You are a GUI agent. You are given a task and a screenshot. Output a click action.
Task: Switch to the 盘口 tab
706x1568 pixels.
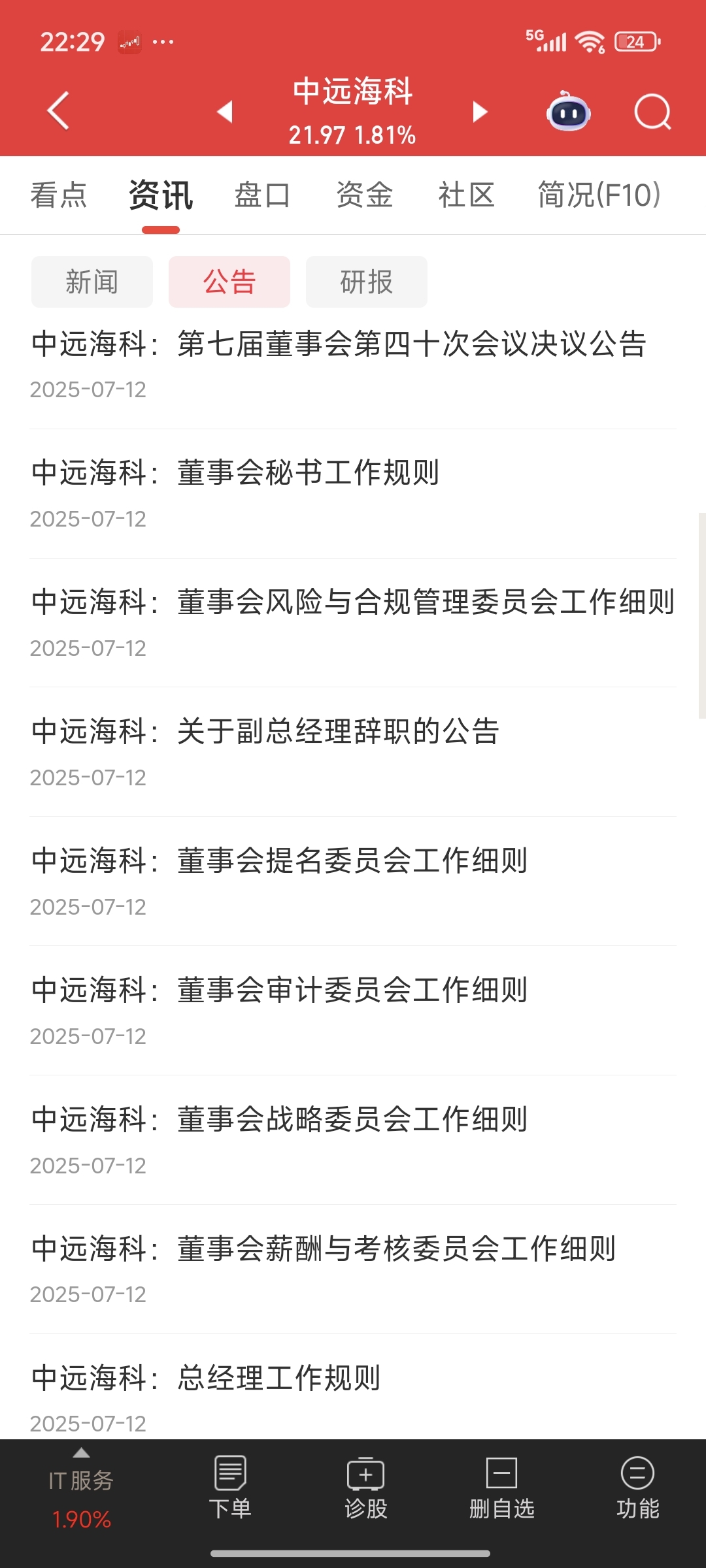click(262, 195)
